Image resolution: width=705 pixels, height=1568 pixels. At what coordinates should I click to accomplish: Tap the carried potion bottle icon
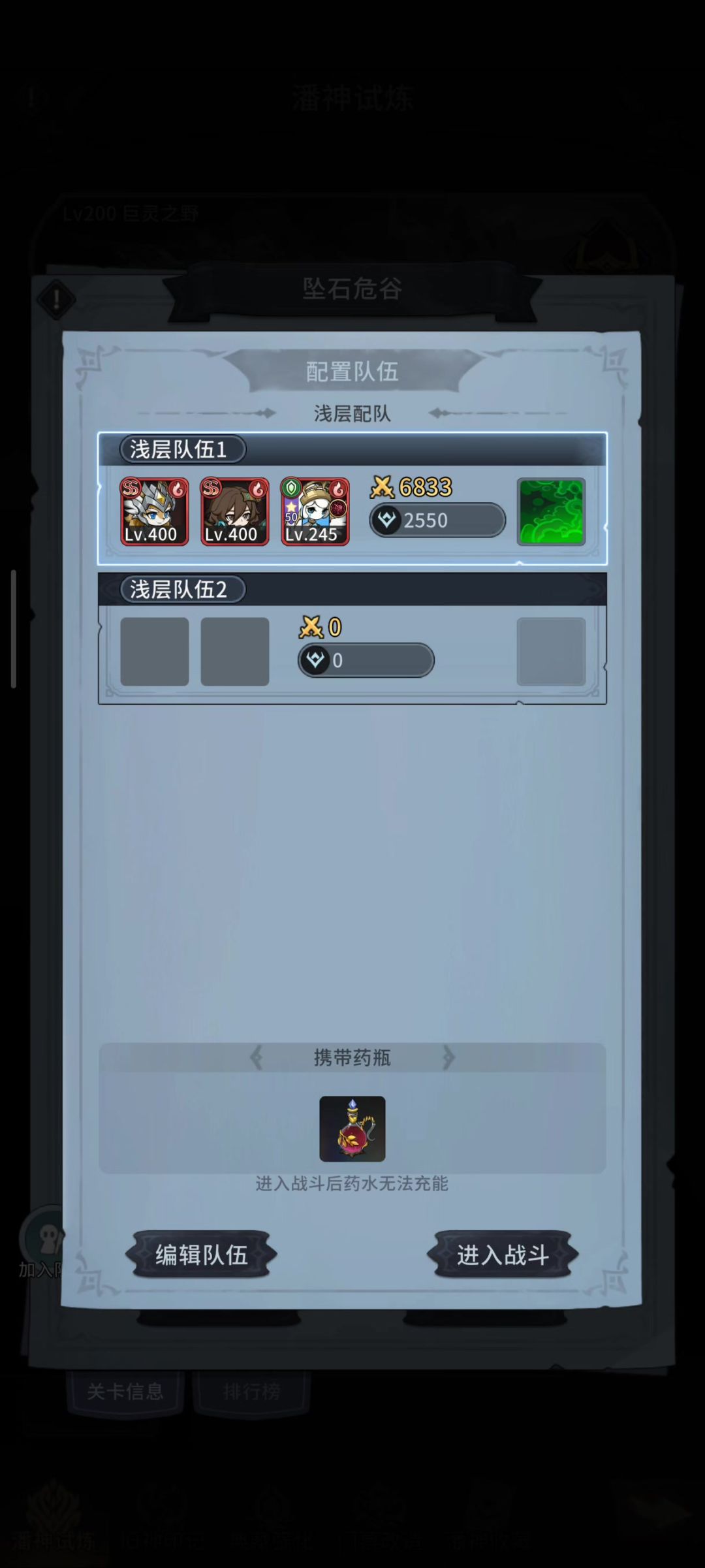click(x=352, y=1128)
